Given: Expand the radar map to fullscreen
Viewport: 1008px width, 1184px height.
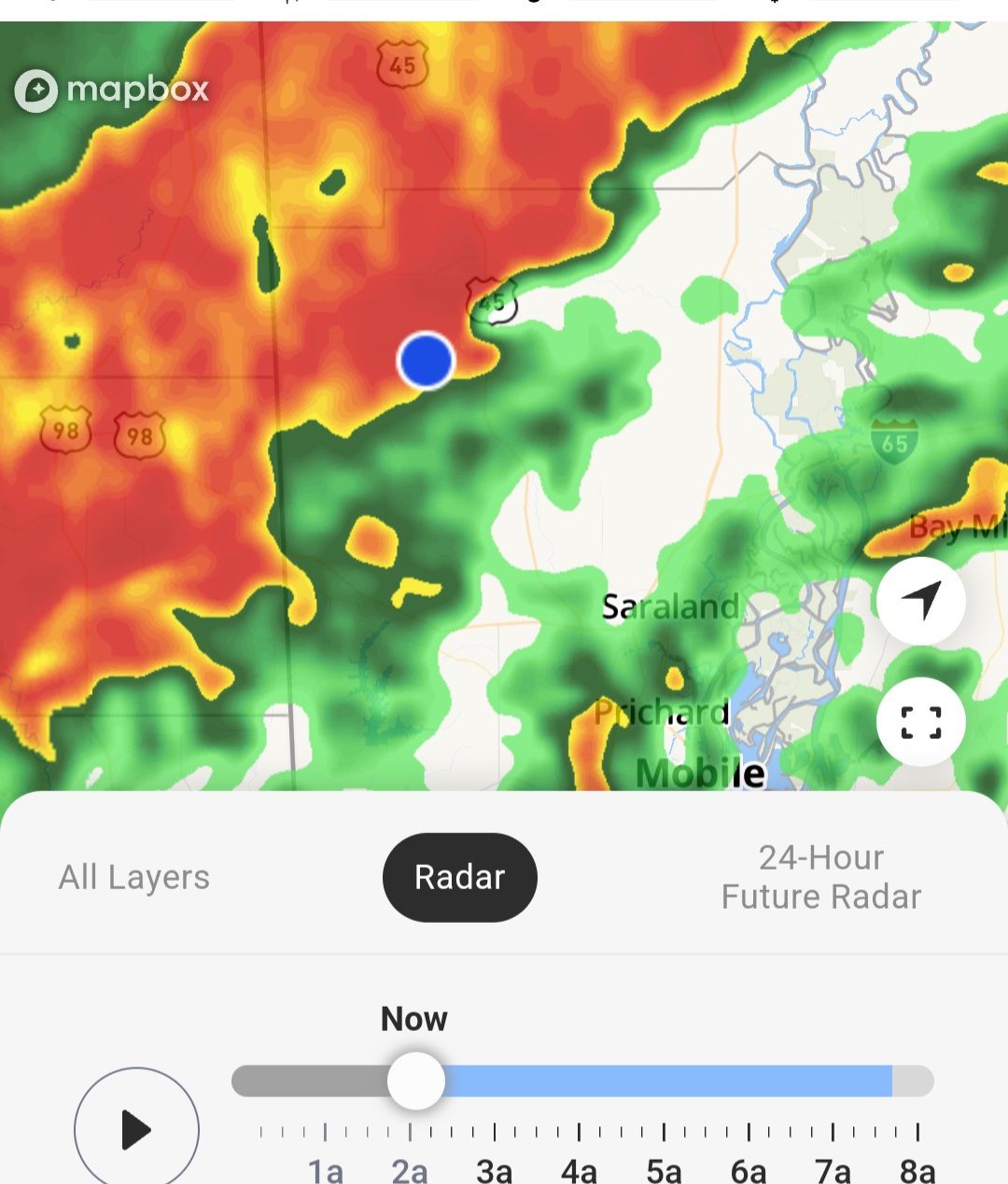Looking at the screenshot, I should point(920,722).
